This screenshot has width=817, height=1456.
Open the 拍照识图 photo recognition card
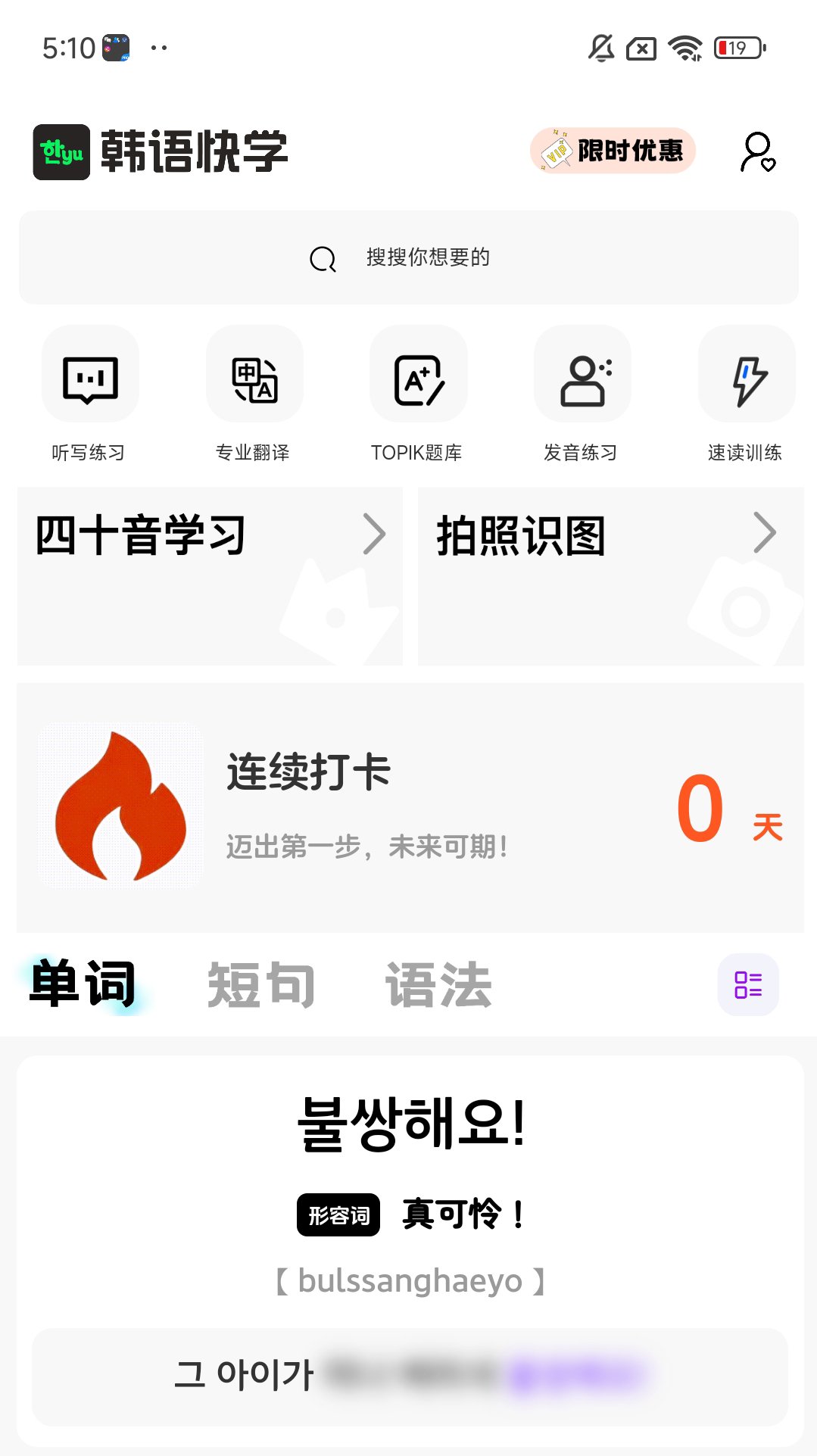[x=610, y=576]
